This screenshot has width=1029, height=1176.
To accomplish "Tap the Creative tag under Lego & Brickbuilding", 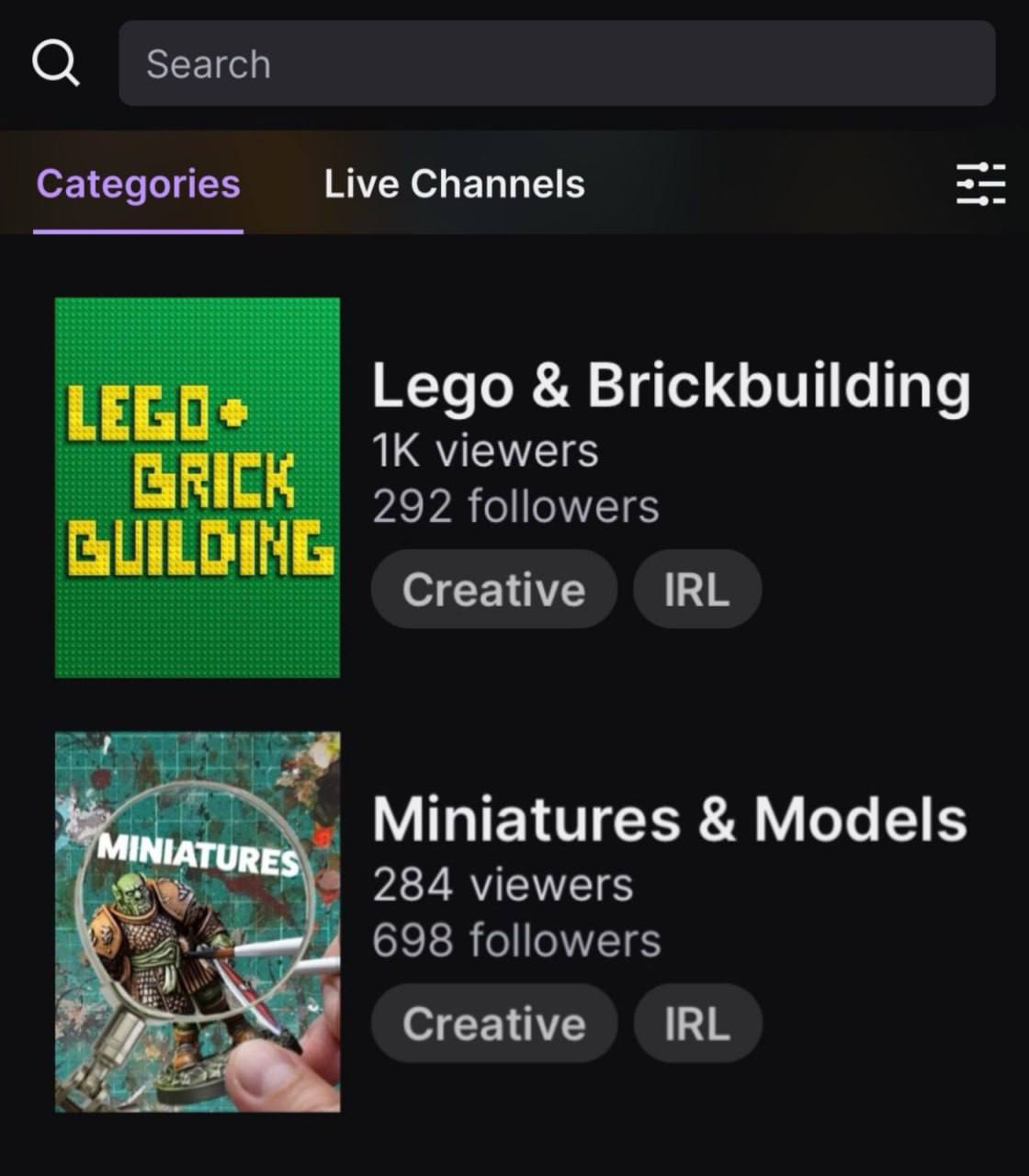I will coord(493,589).
